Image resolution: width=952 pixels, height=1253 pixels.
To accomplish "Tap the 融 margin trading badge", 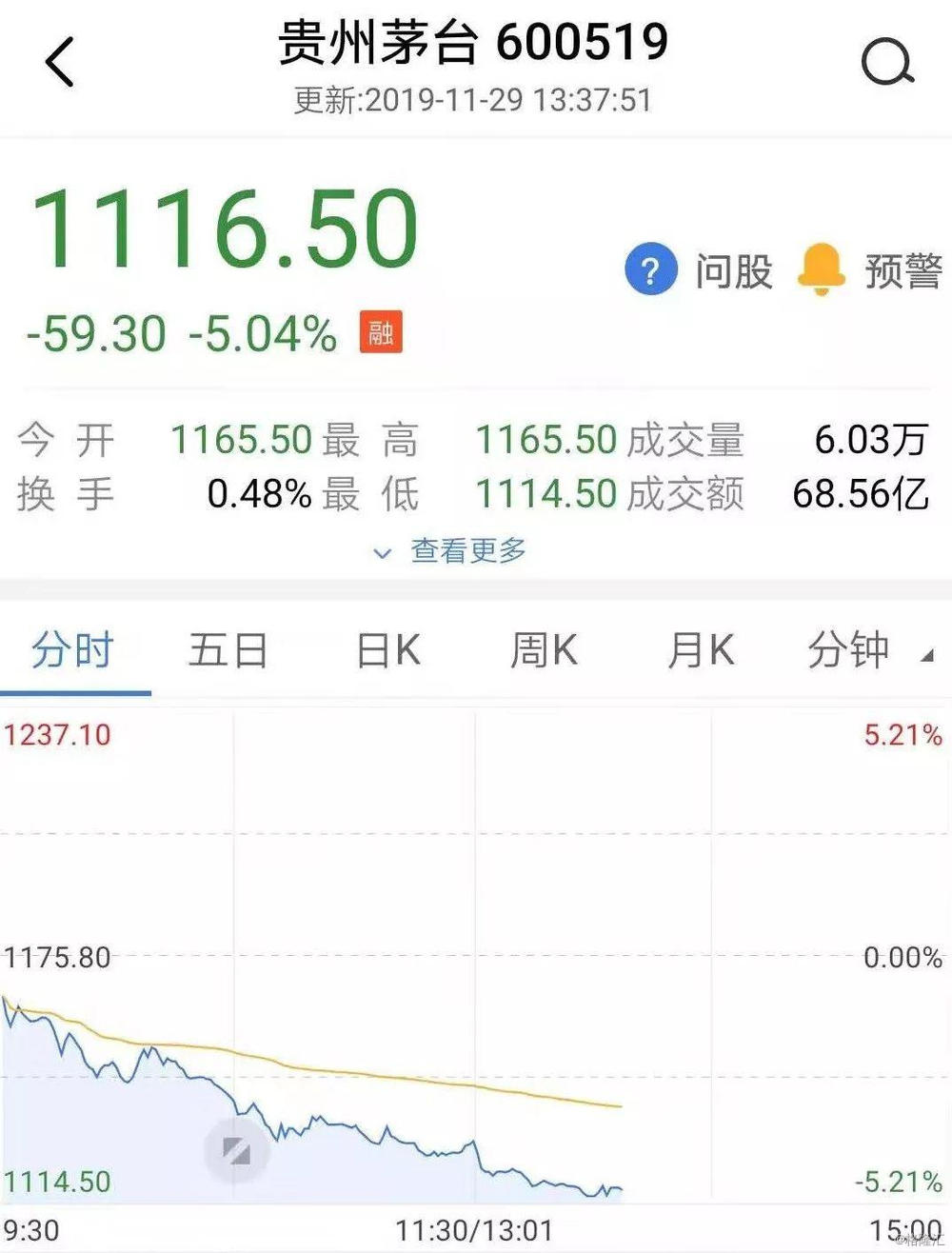I will [381, 332].
